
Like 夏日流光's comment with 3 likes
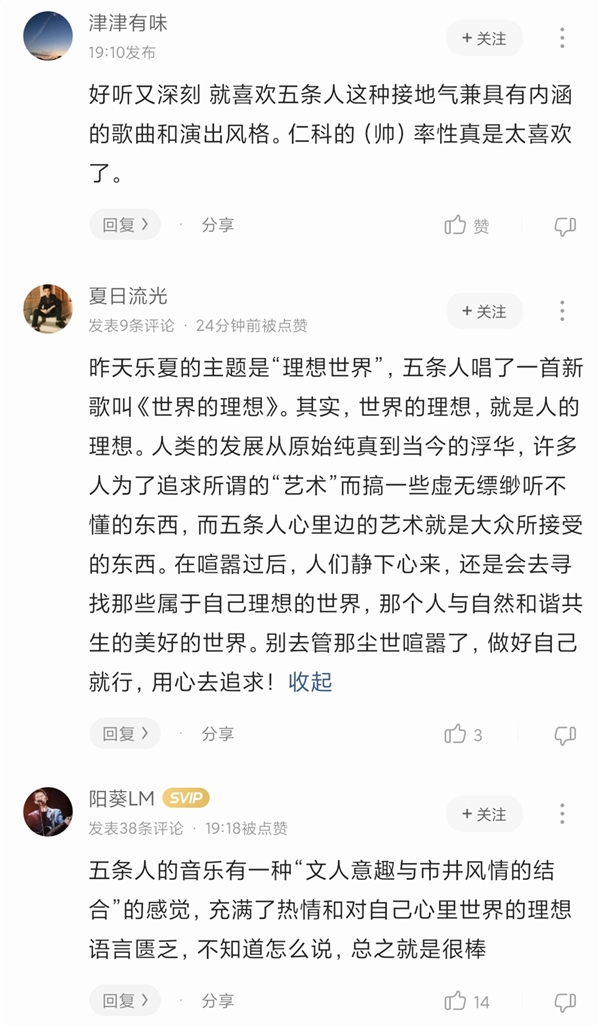pyautogui.click(x=464, y=734)
